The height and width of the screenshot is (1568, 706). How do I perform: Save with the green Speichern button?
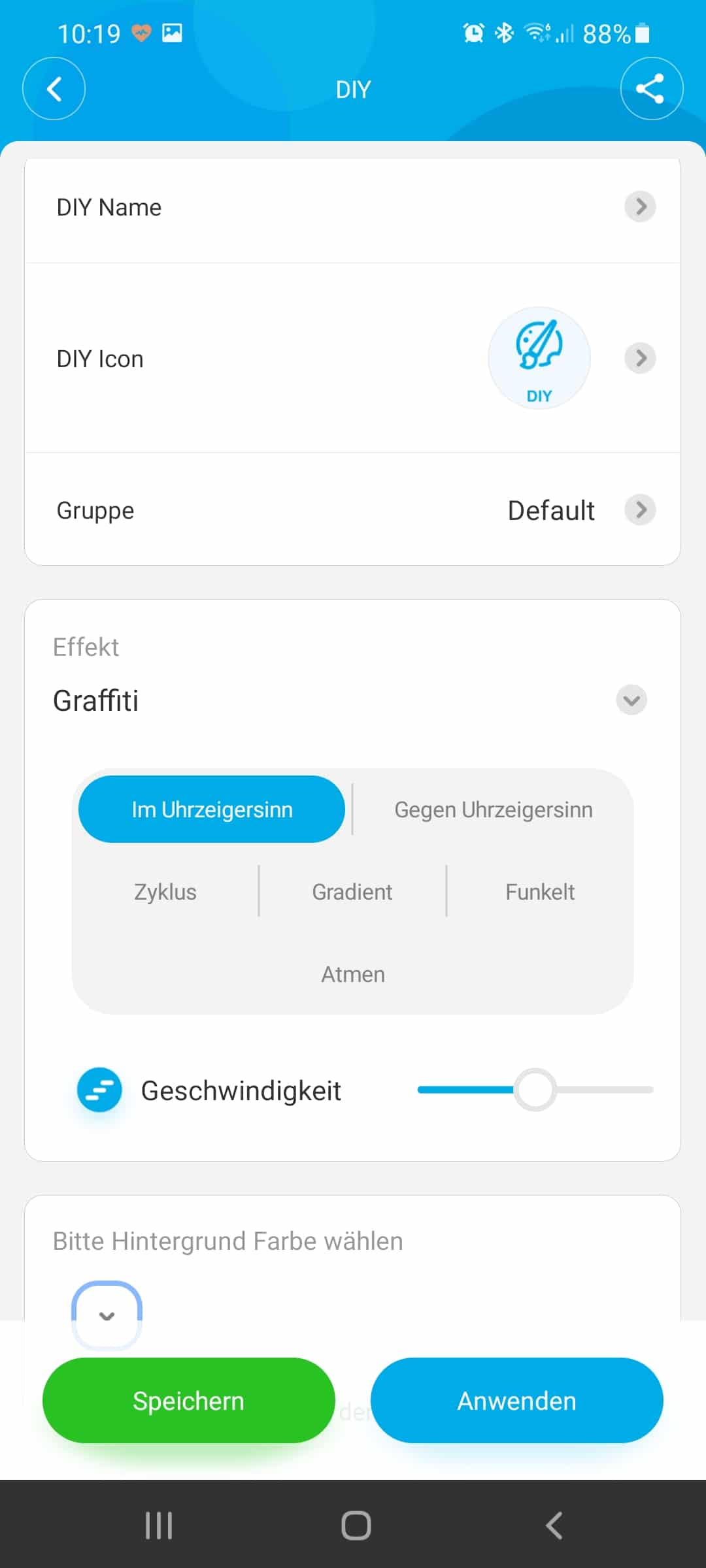189,1401
